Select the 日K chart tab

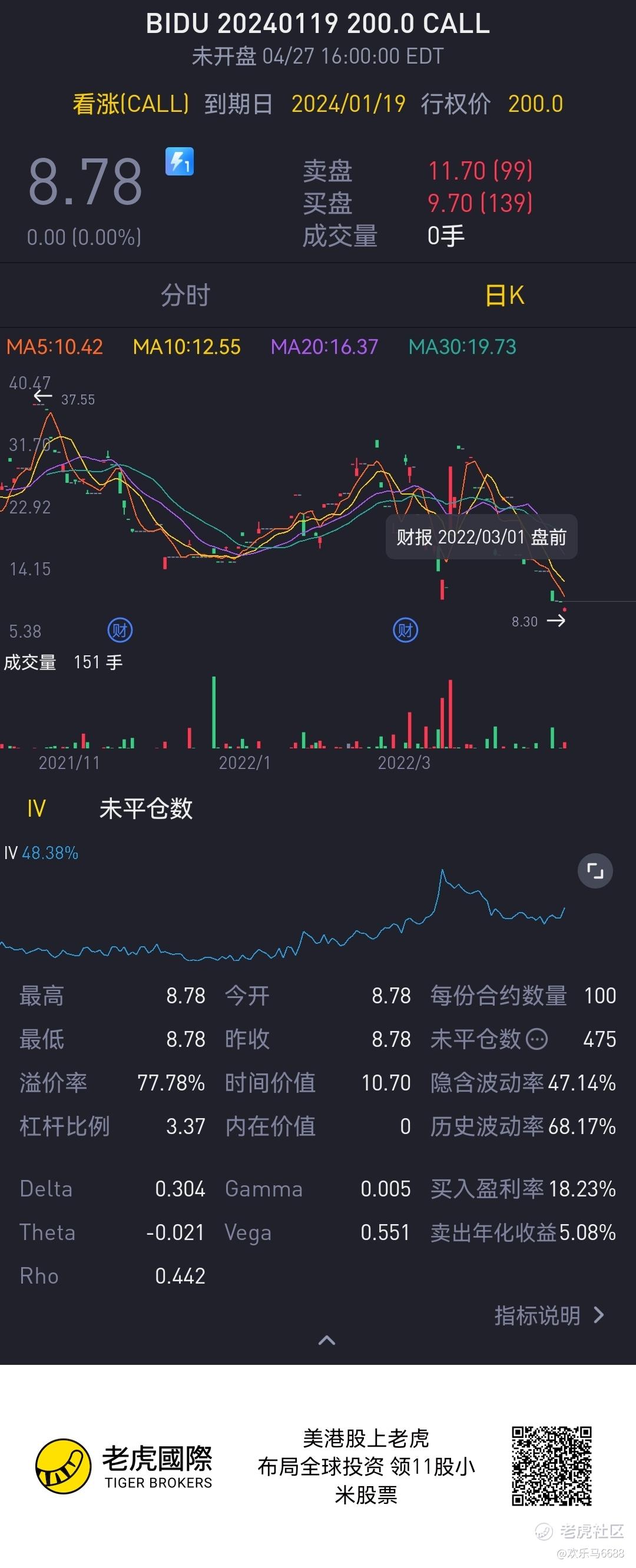pyautogui.click(x=504, y=295)
